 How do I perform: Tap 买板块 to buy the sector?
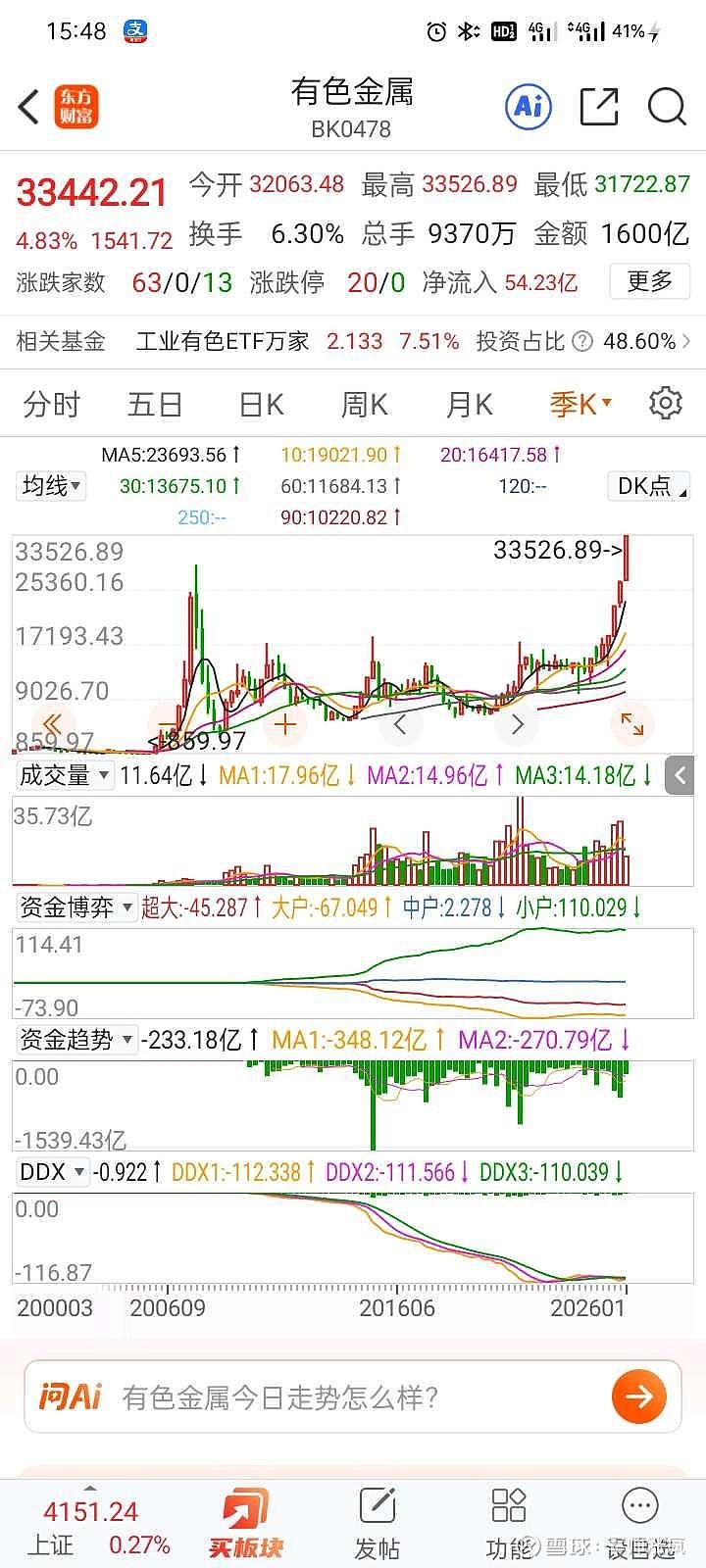coord(245,1524)
